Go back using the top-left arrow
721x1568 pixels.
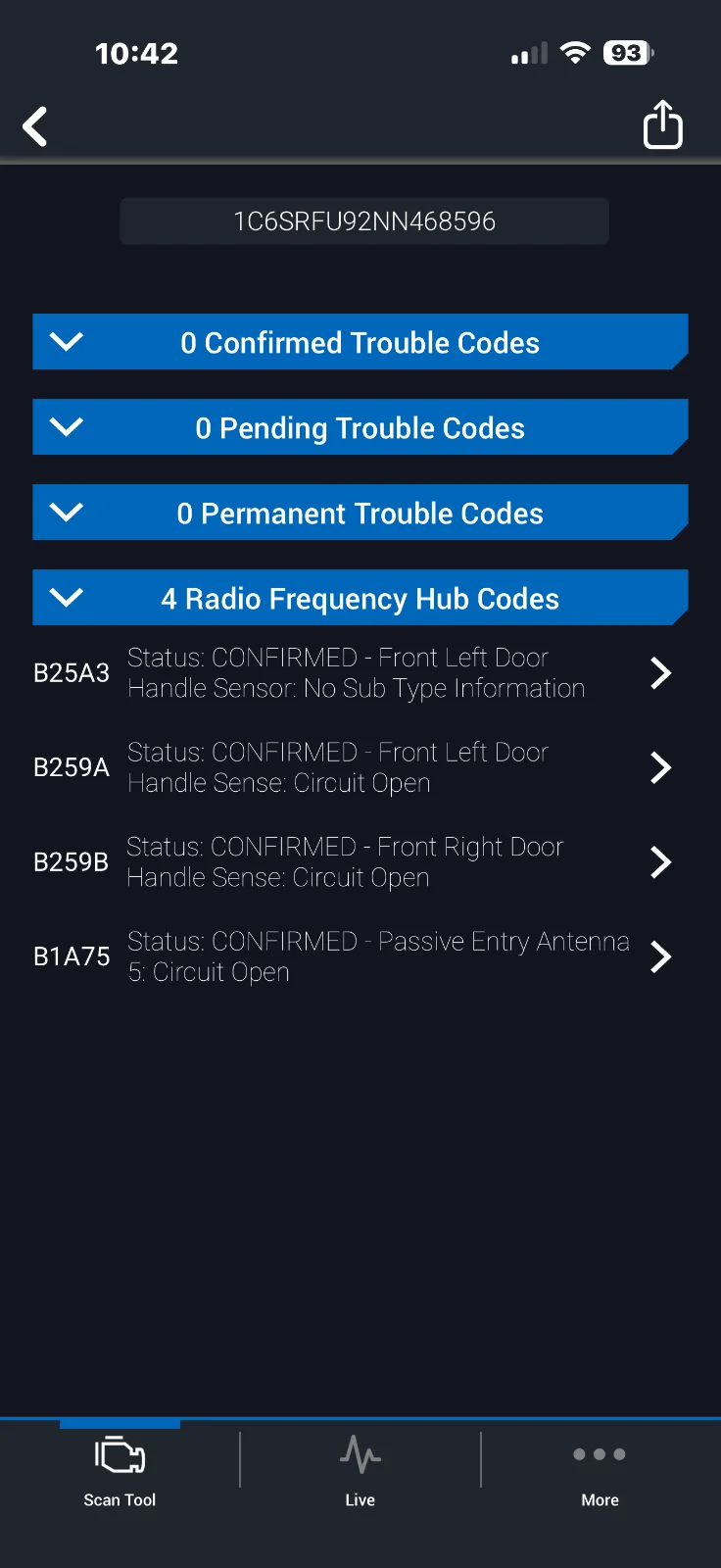pos(35,126)
